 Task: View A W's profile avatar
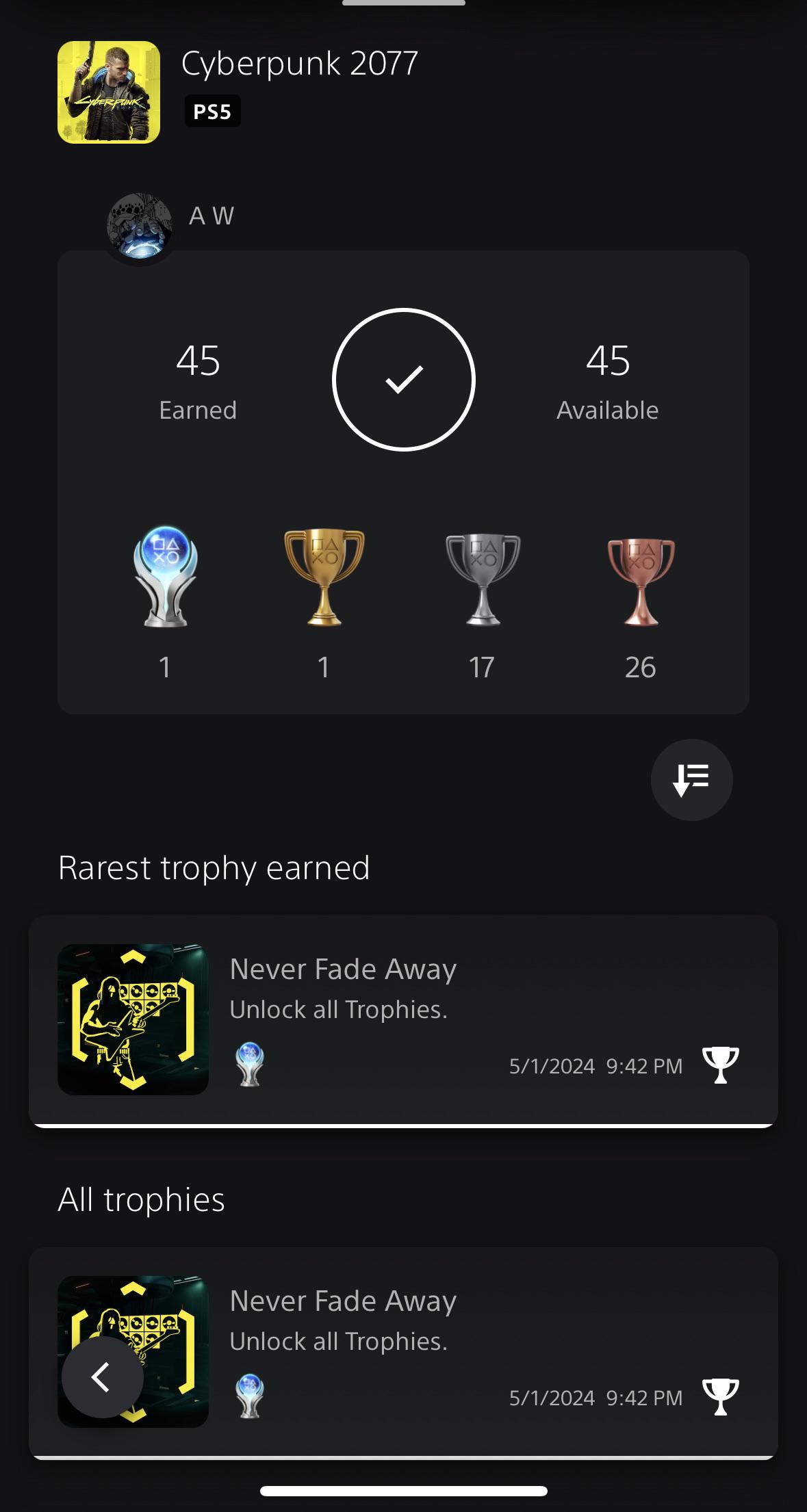pos(140,226)
